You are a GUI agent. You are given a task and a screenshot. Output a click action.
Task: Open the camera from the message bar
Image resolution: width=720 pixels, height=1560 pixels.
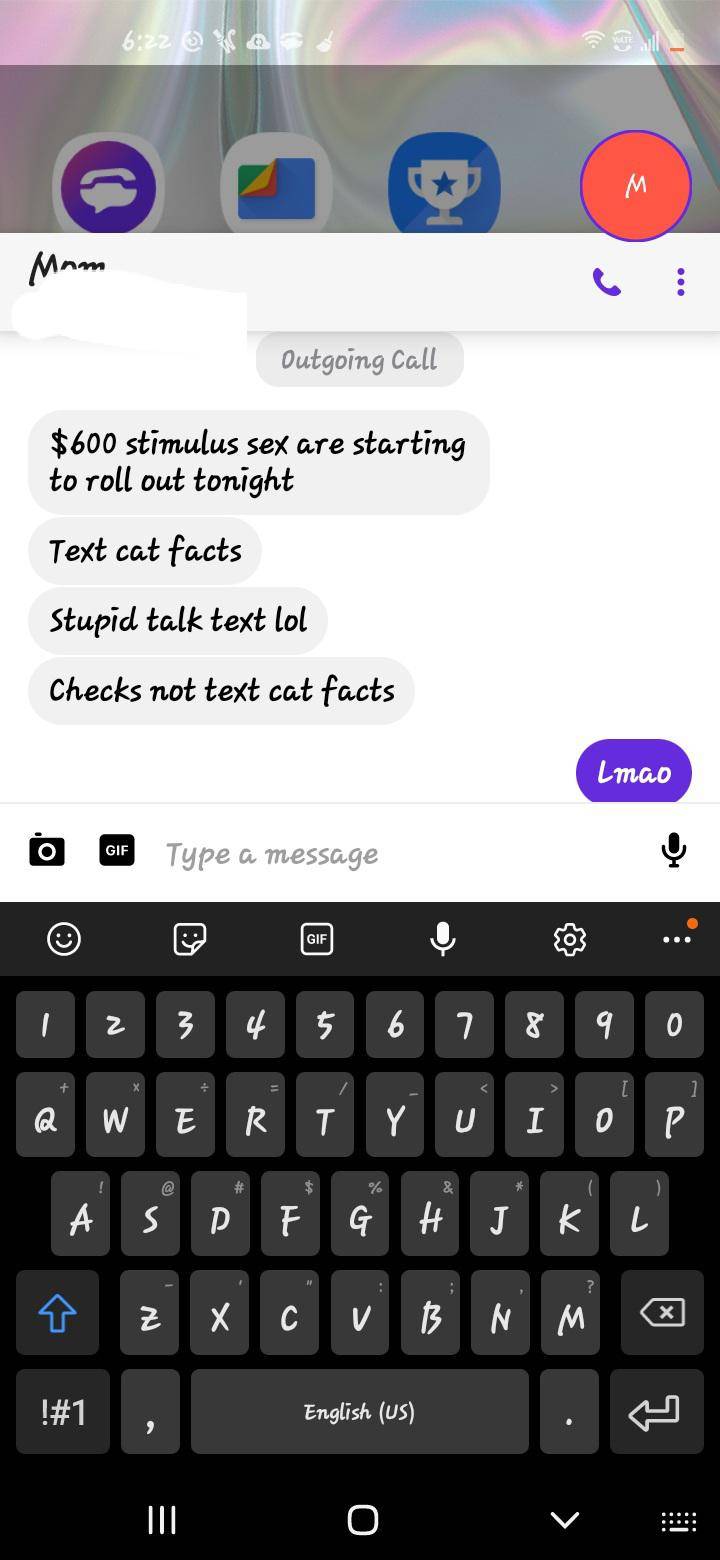pyautogui.click(x=46, y=850)
